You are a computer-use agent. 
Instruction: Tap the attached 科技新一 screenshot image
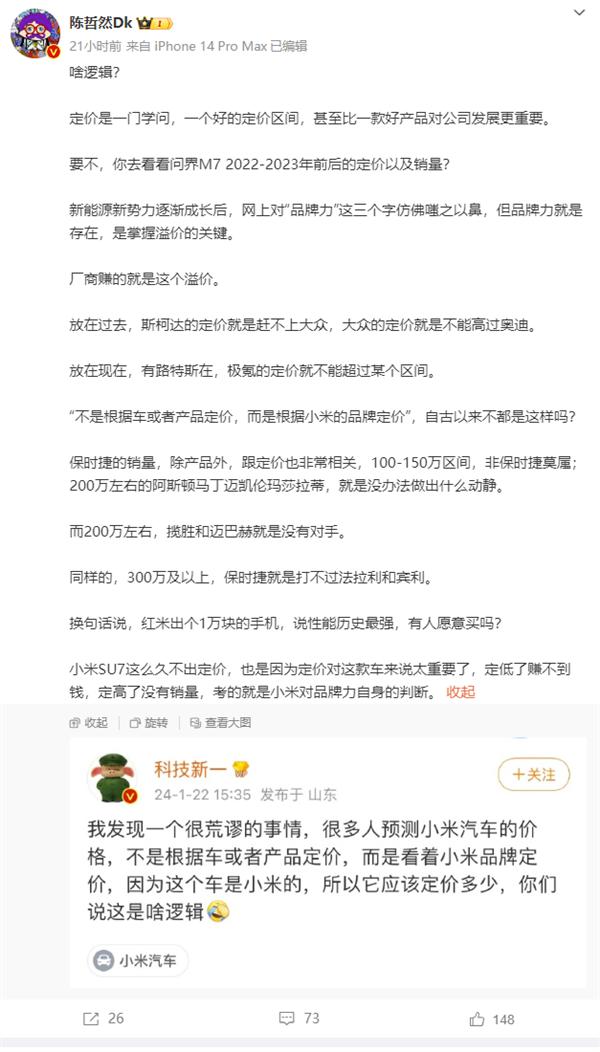(x=330, y=860)
